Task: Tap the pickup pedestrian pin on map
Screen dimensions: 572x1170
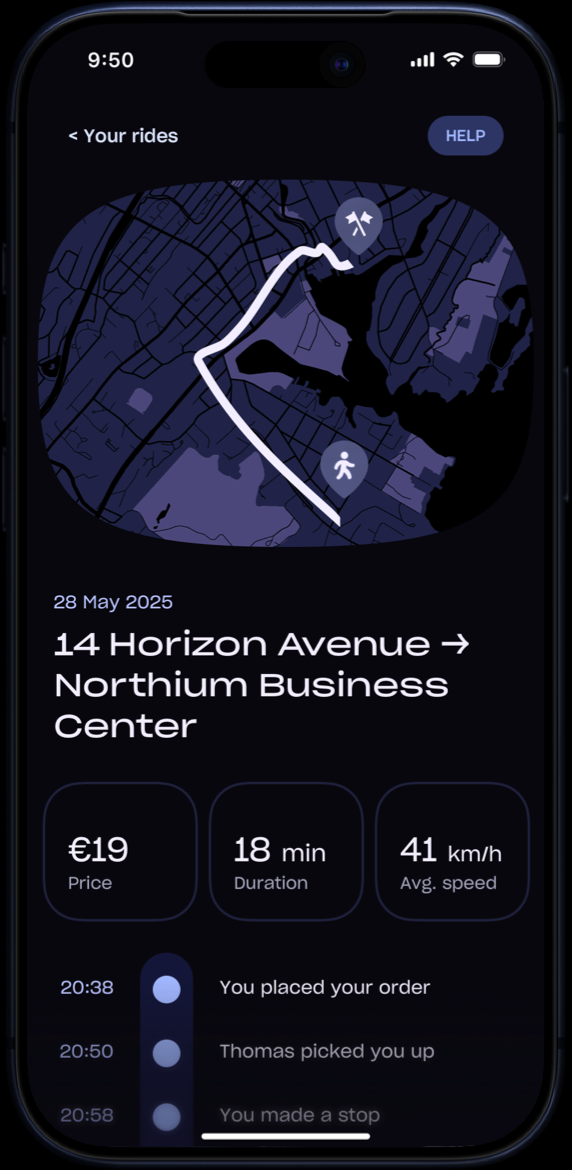Action: pos(344,470)
